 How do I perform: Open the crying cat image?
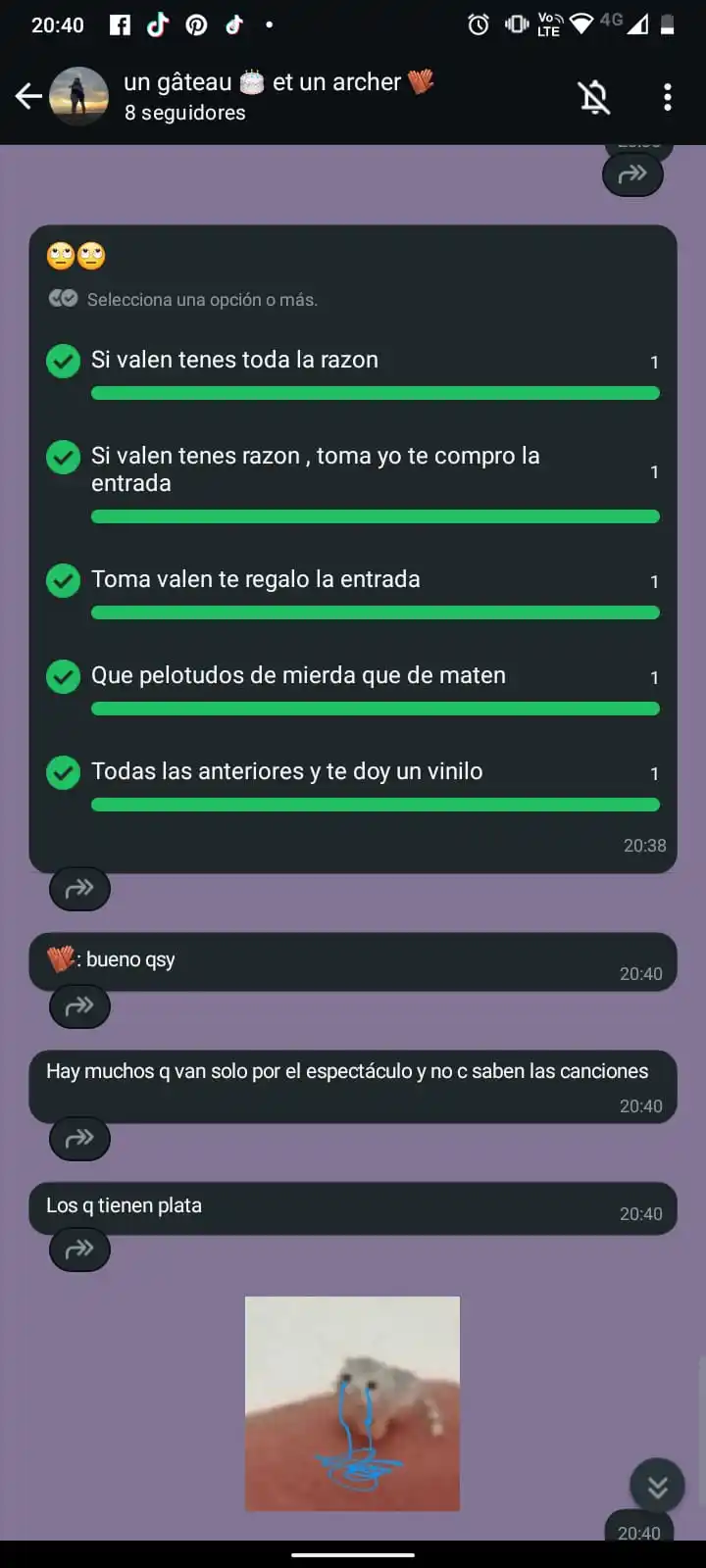click(x=352, y=1403)
